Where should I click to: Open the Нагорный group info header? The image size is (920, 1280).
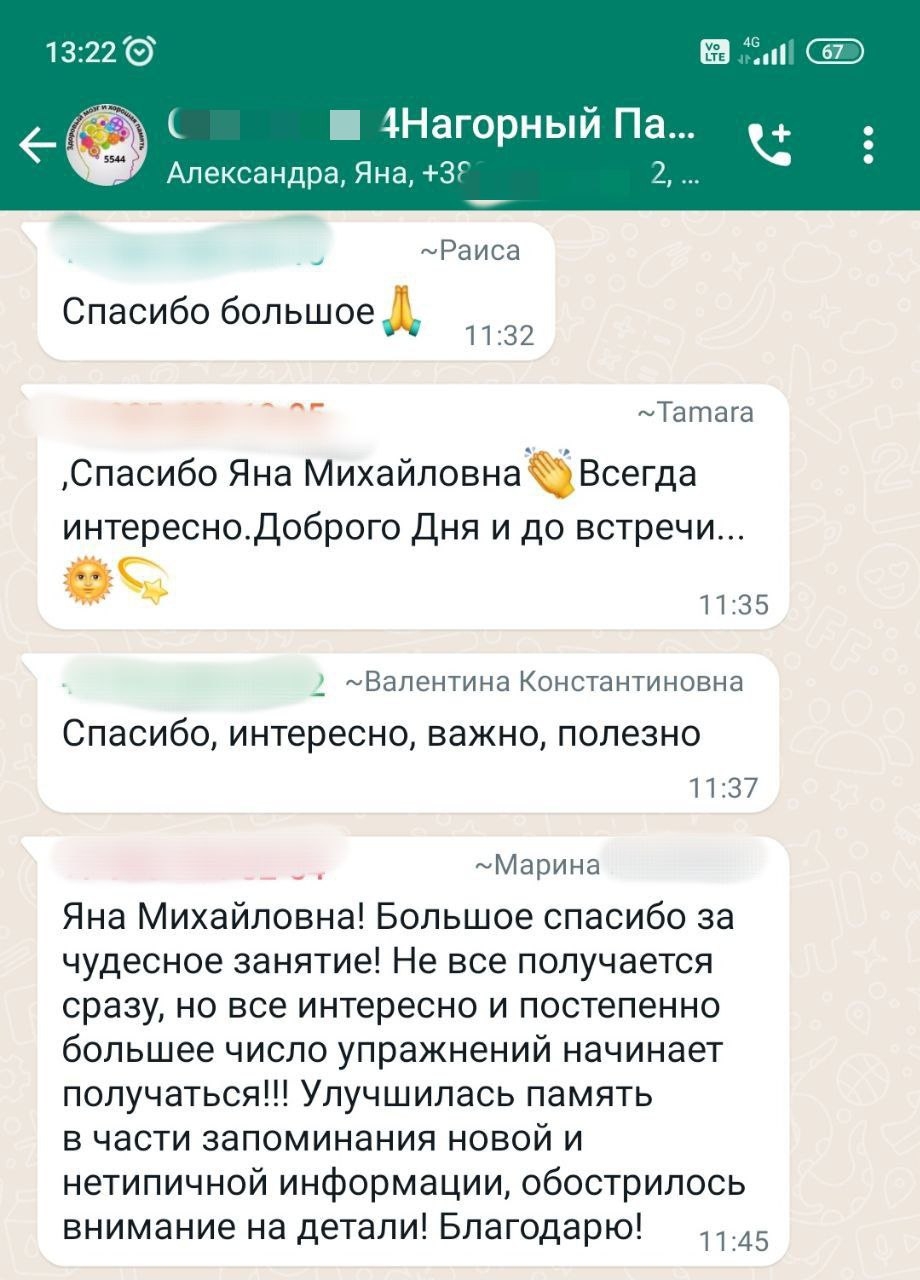tap(430, 146)
